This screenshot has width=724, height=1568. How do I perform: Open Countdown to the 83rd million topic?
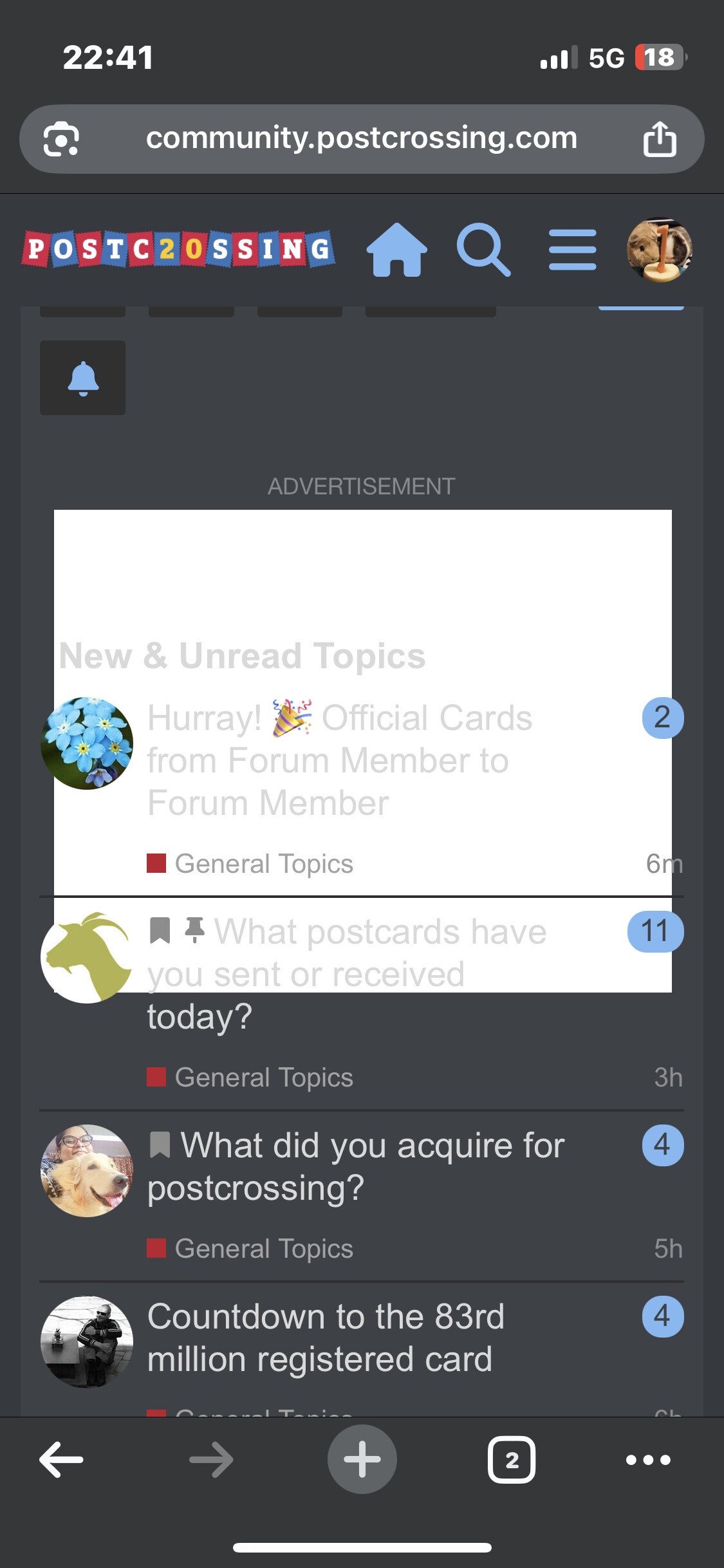pos(326,1338)
